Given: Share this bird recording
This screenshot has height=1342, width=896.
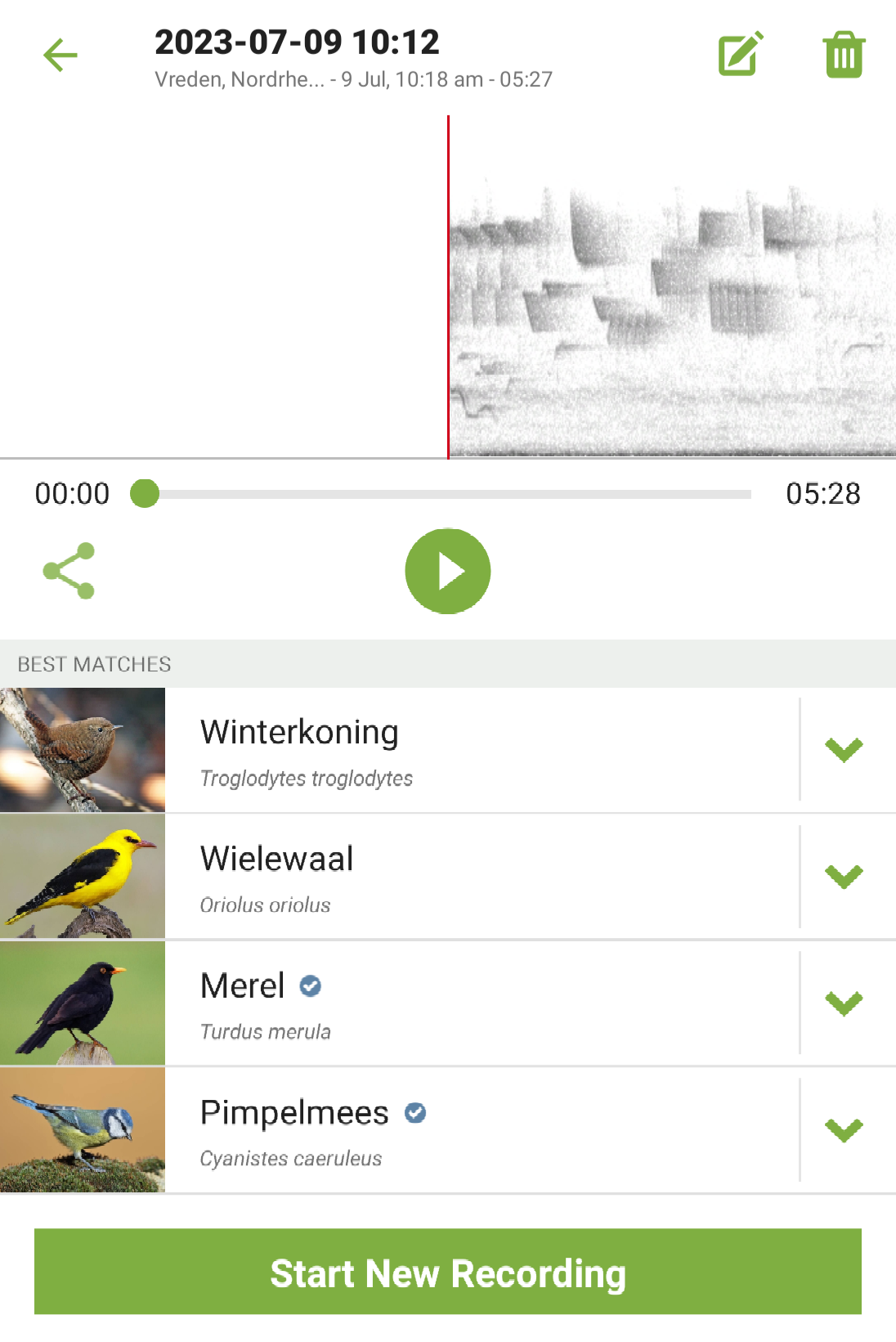Looking at the screenshot, I should pos(69,571).
